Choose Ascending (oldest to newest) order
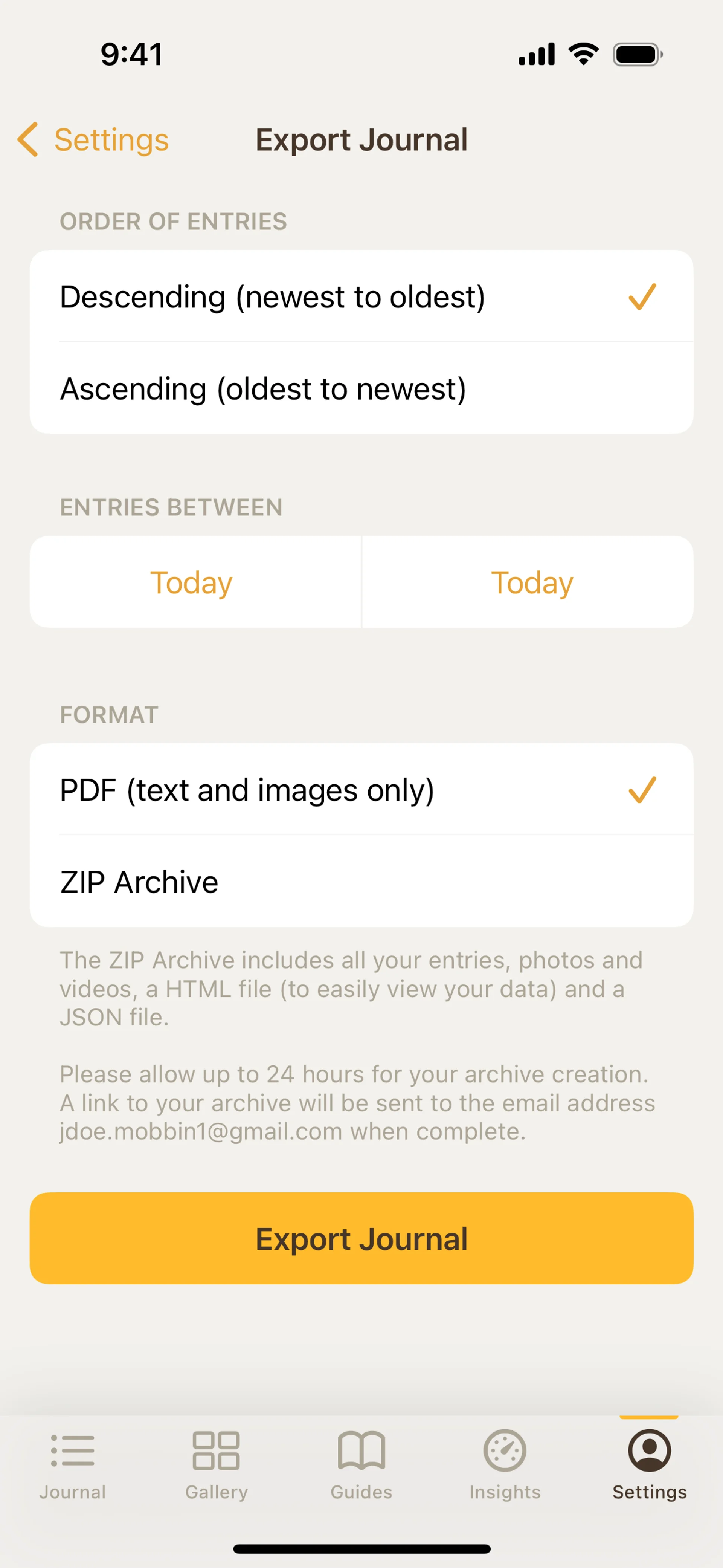723x1568 pixels. pos(361,388)
